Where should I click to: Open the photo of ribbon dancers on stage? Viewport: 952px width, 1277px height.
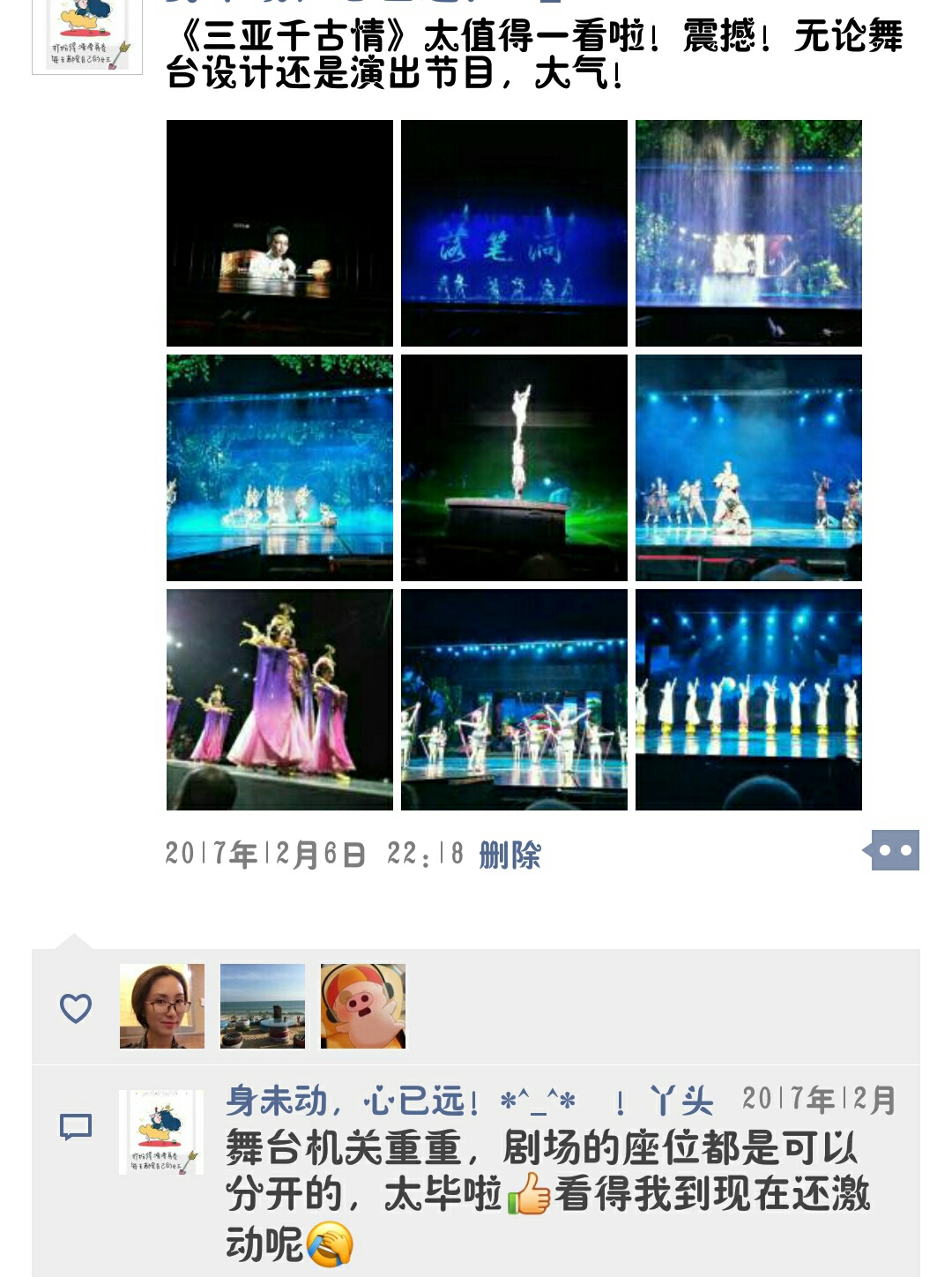tap(514, 699)
